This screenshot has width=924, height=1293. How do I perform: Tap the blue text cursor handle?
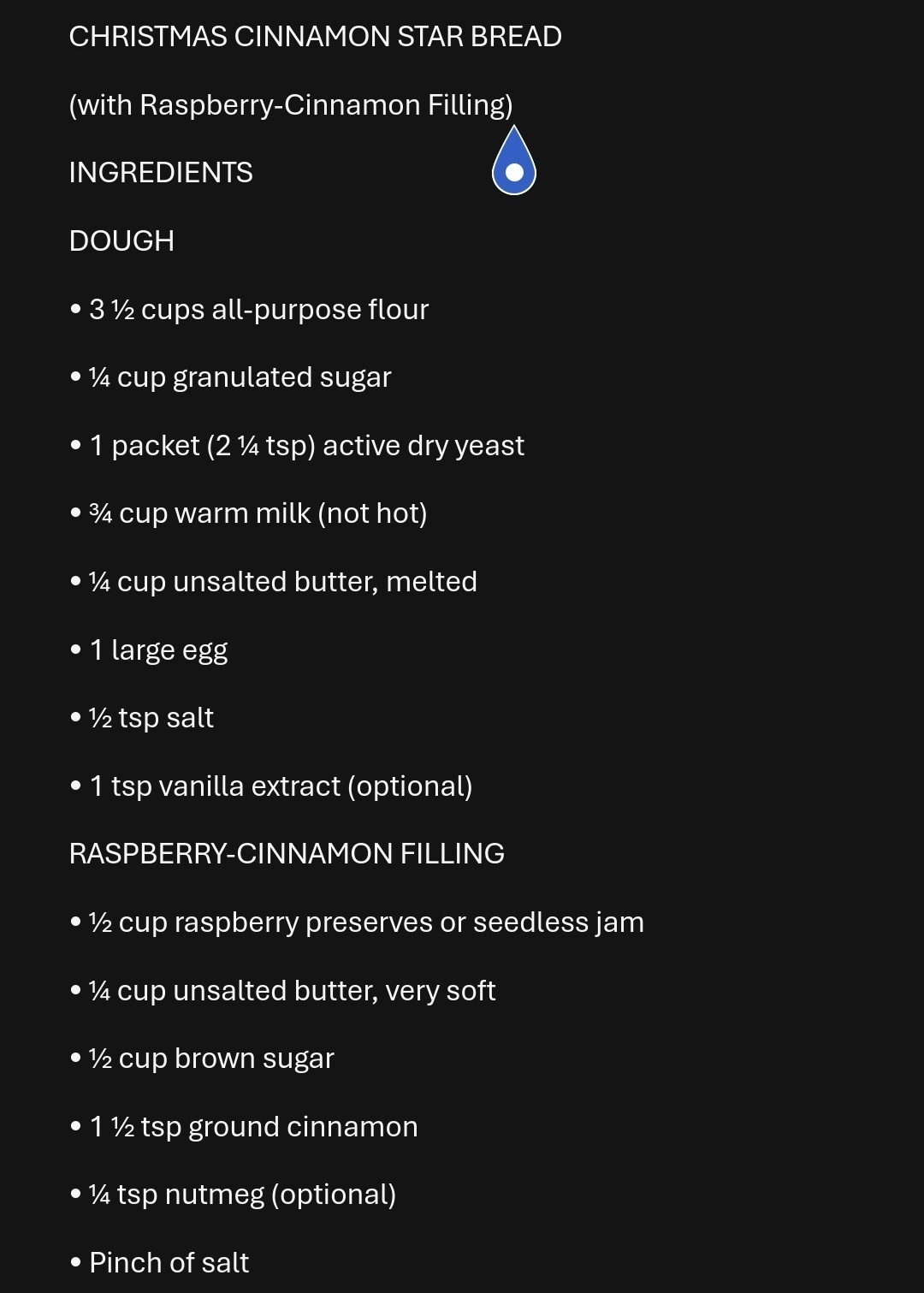pos(514,167)
